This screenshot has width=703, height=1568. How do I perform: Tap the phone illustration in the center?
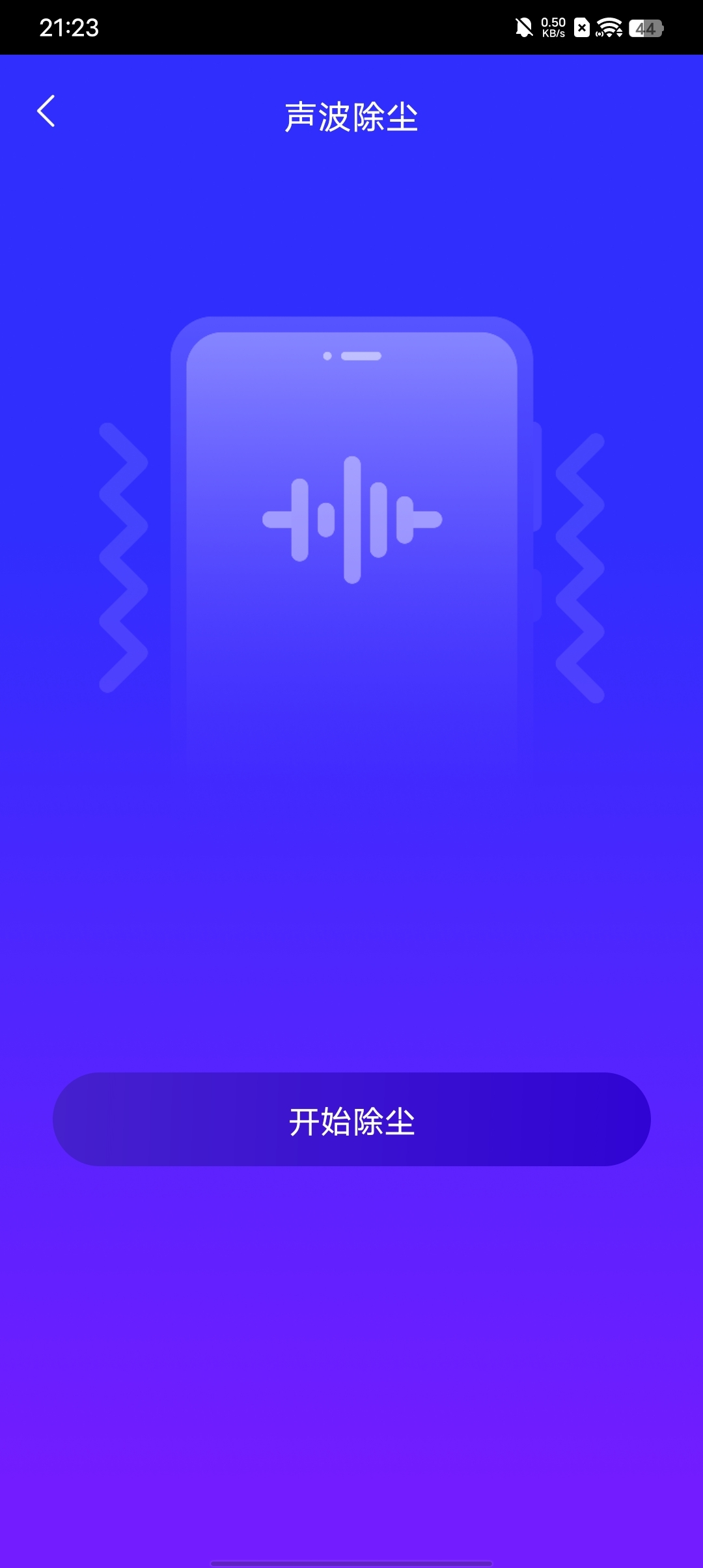click(351, 586)
